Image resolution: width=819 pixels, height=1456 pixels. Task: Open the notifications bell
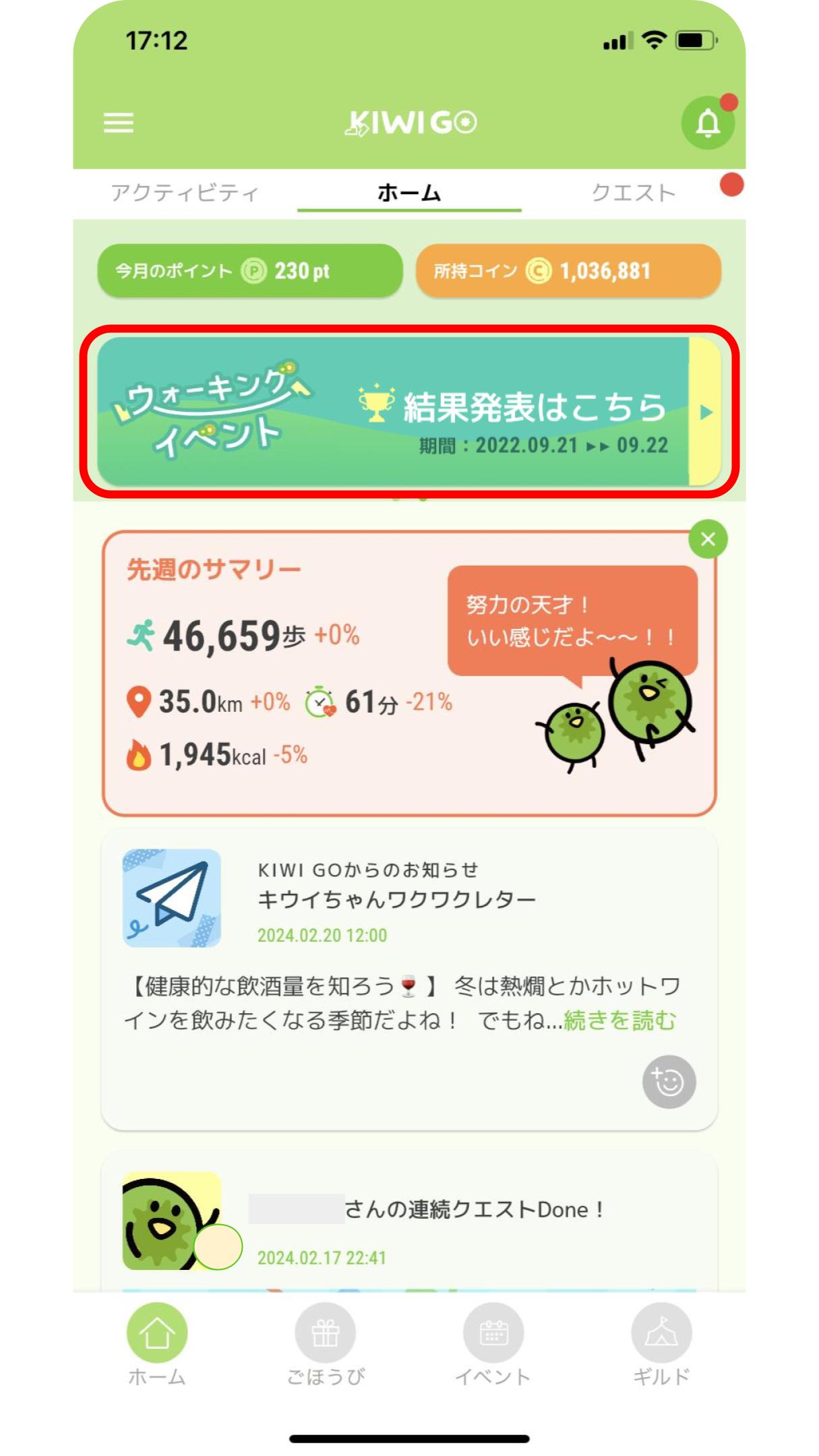tap(708, 123)
